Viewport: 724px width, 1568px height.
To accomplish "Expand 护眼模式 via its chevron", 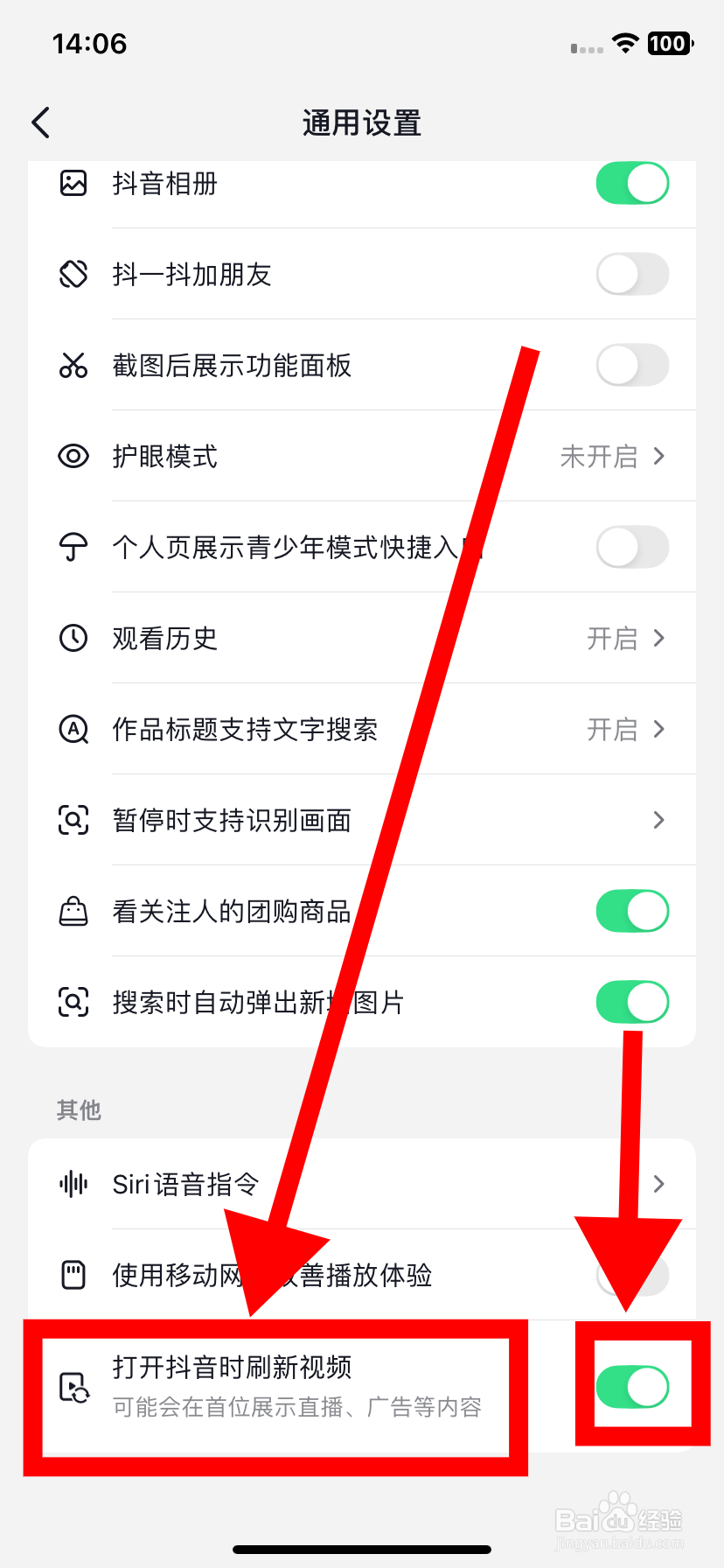I will (x=658, y=456).
